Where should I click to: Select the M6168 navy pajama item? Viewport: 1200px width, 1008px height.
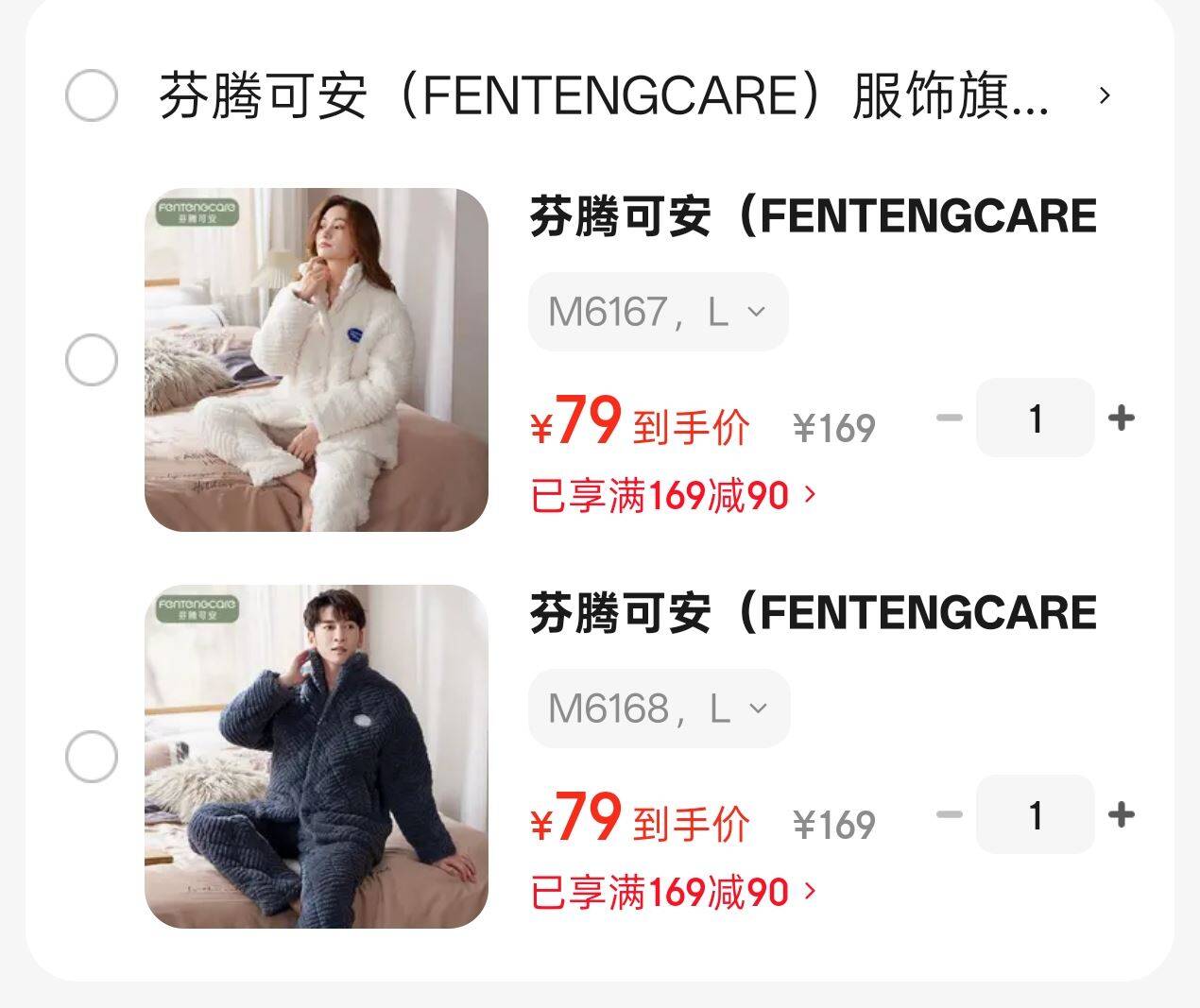(x=92, y=757)
